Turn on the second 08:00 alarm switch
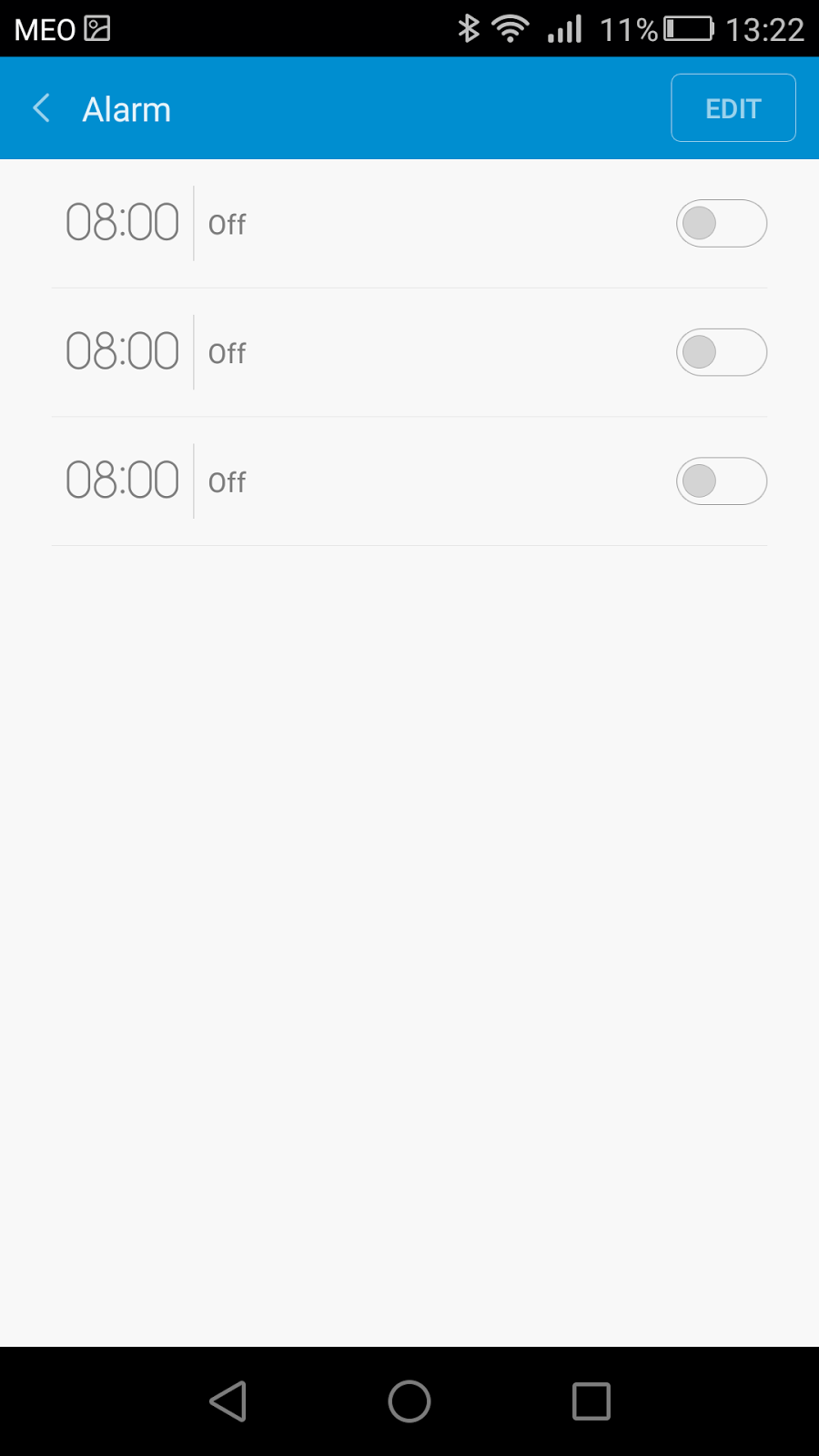This screenshot has width=819, height=1456. point(721,352)
